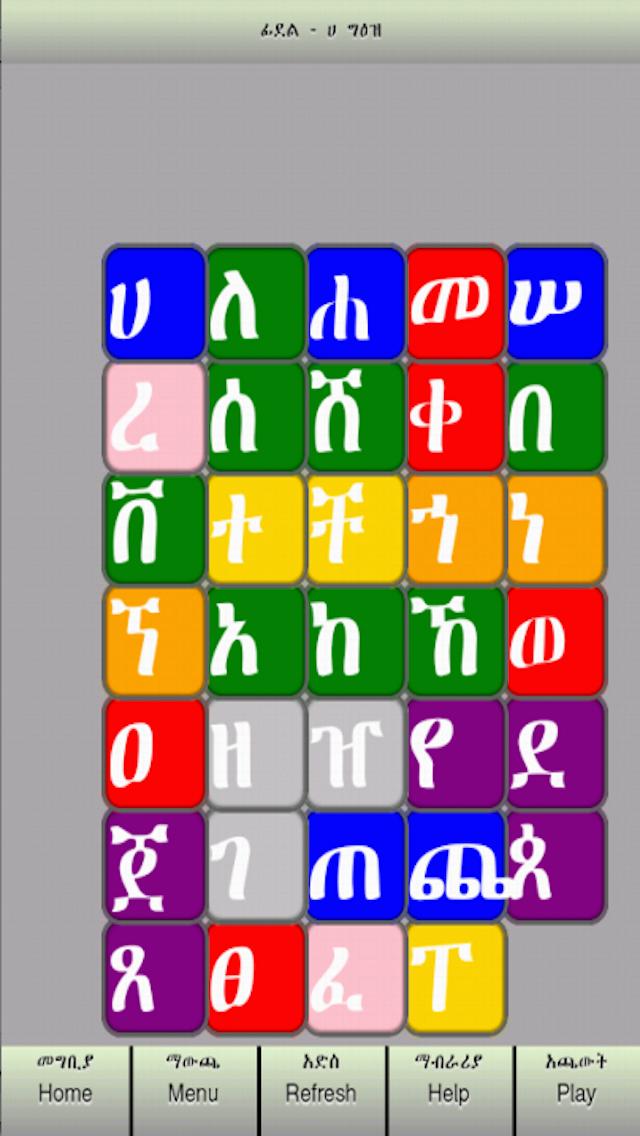Select the blue ሀ letter tile
The image size is (640, 1136).
coord(154,303)
